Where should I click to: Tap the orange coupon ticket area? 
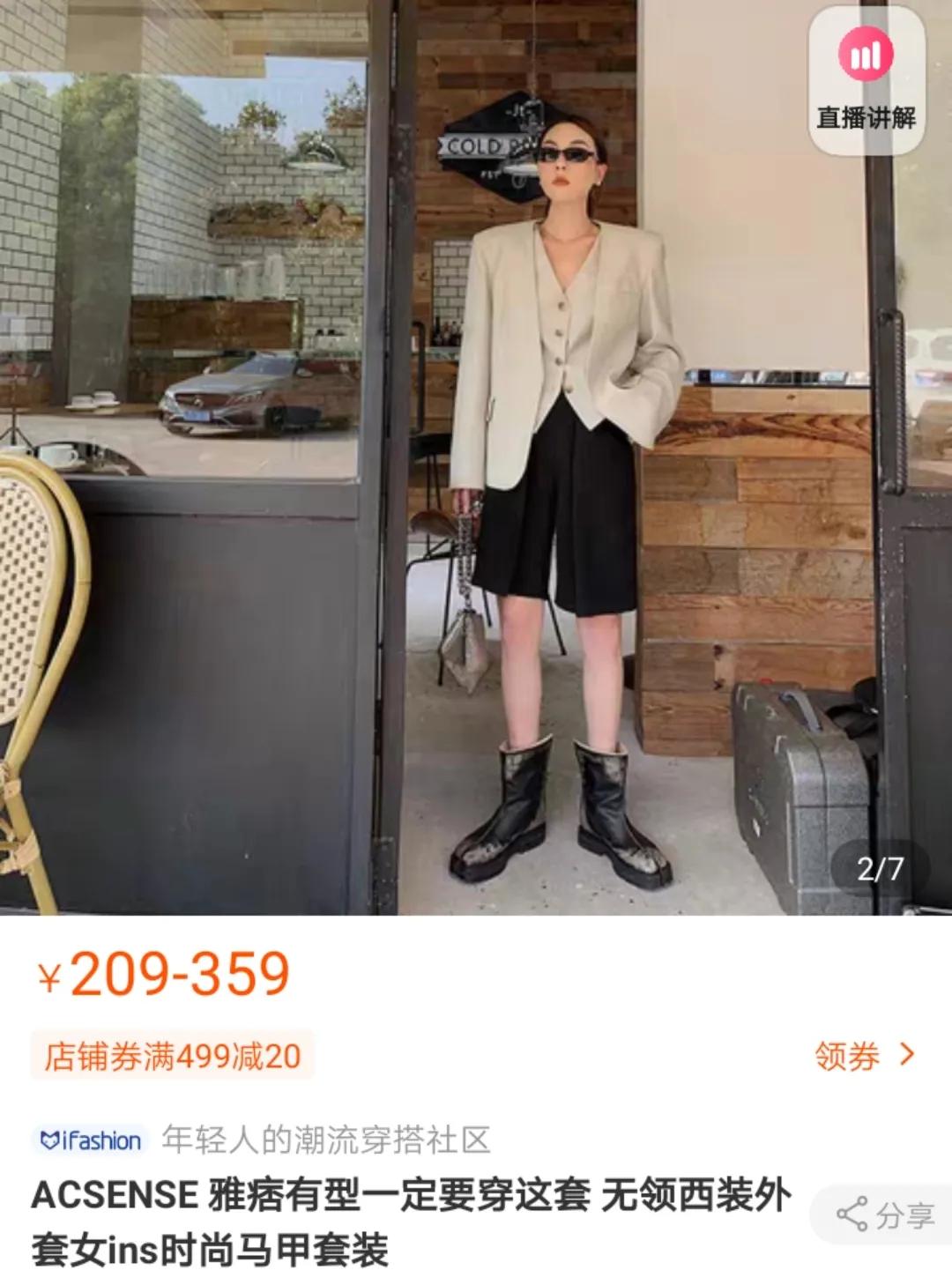pos(175,1054)
